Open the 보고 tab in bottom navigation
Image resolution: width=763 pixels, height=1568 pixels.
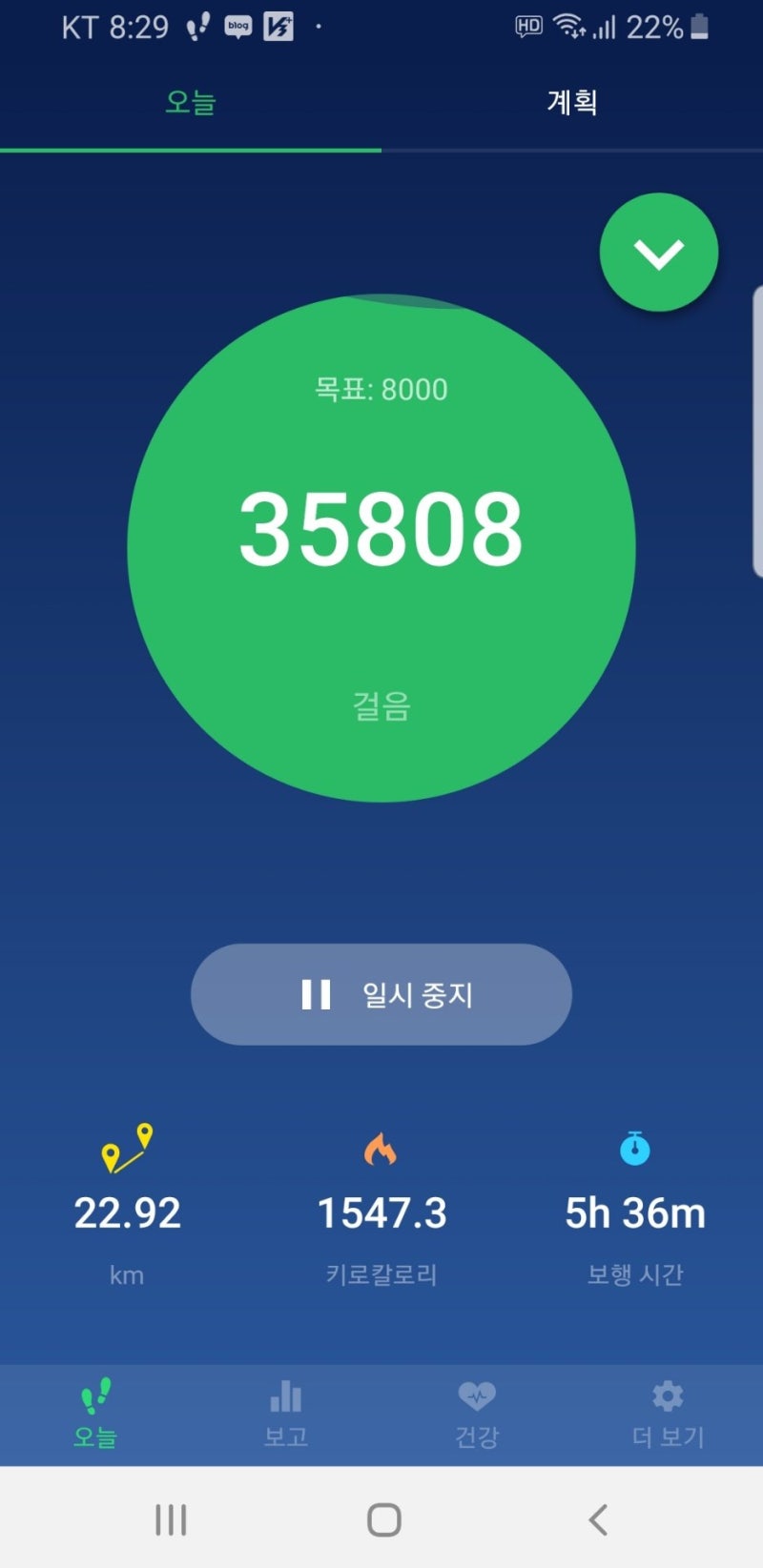click(x=286, y=1415)
